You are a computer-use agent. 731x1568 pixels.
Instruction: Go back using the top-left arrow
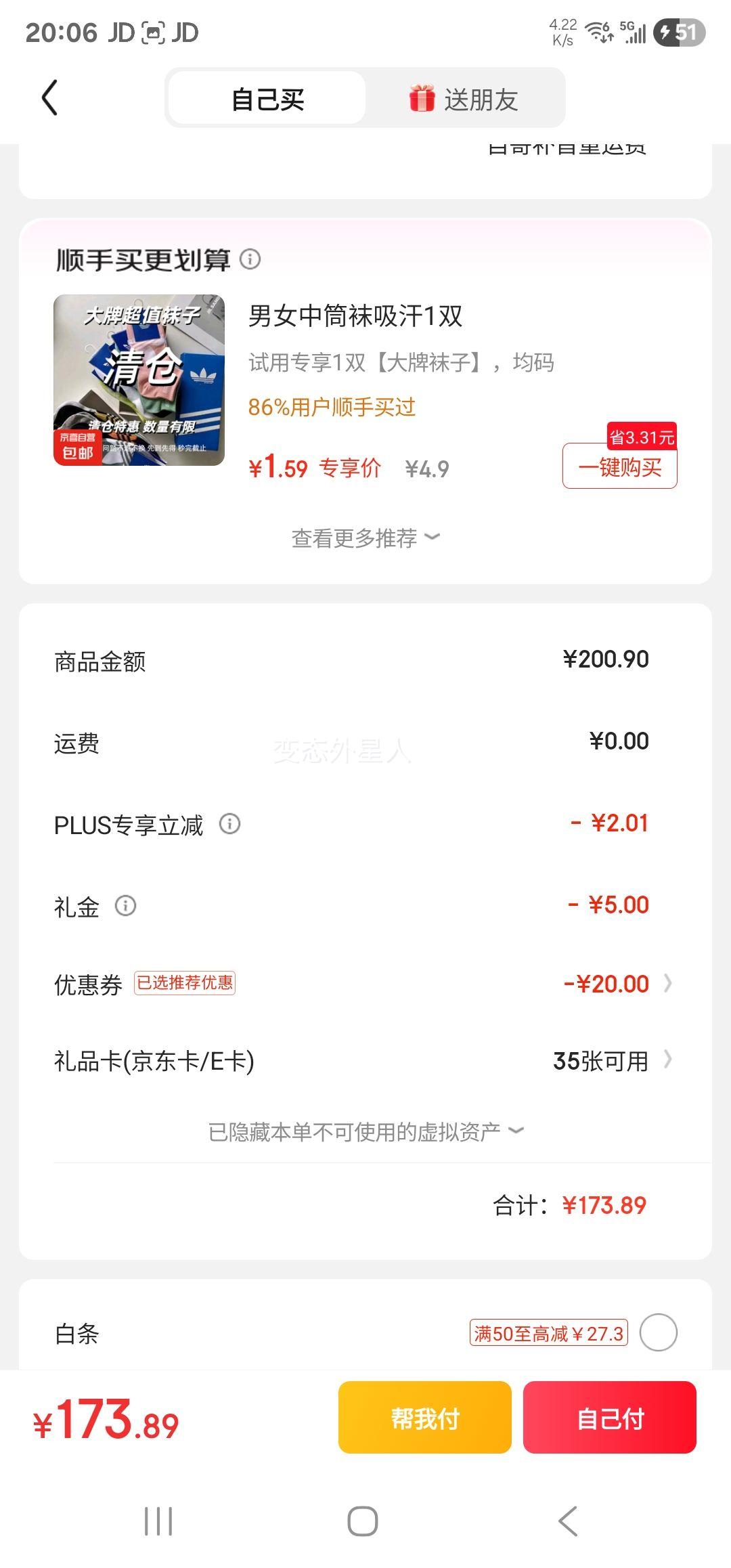pos(50,99)
